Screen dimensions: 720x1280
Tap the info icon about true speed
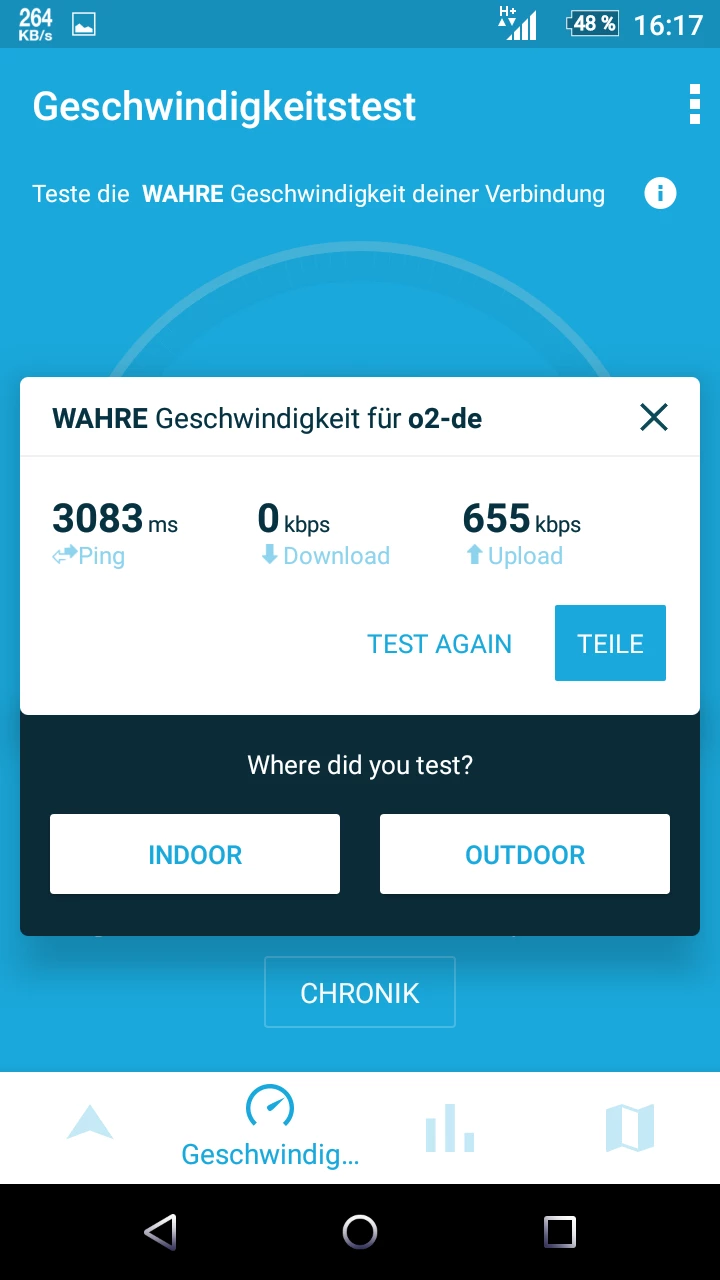[x=660, y=193]
